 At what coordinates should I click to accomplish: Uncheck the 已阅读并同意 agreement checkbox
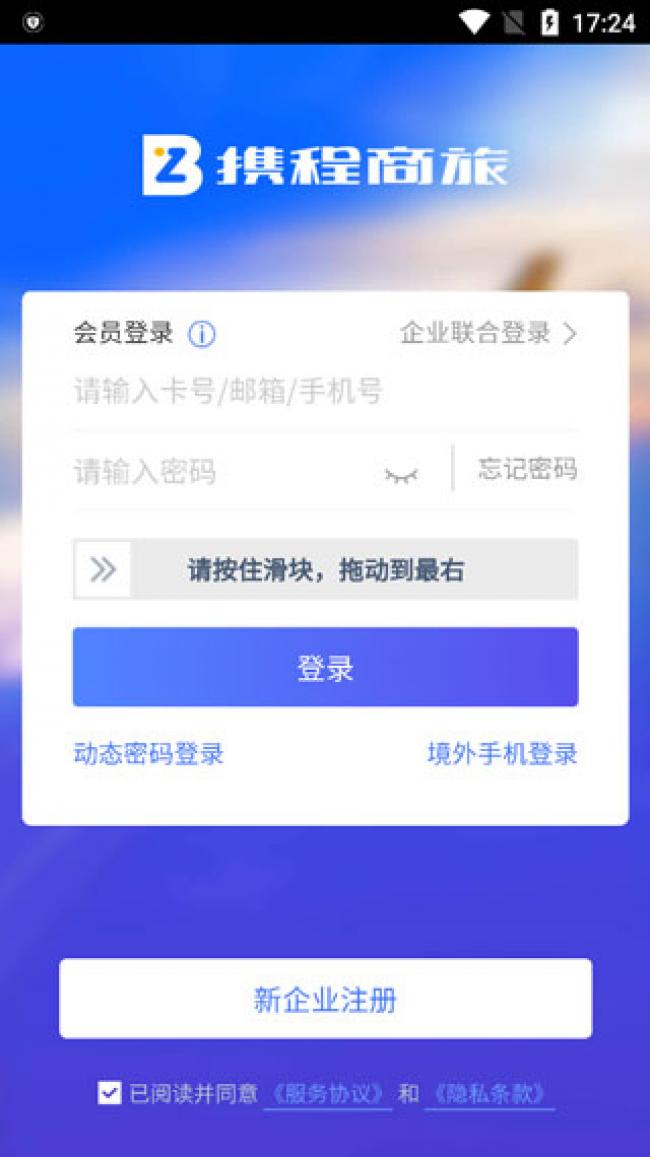(x=110, y=1093)
